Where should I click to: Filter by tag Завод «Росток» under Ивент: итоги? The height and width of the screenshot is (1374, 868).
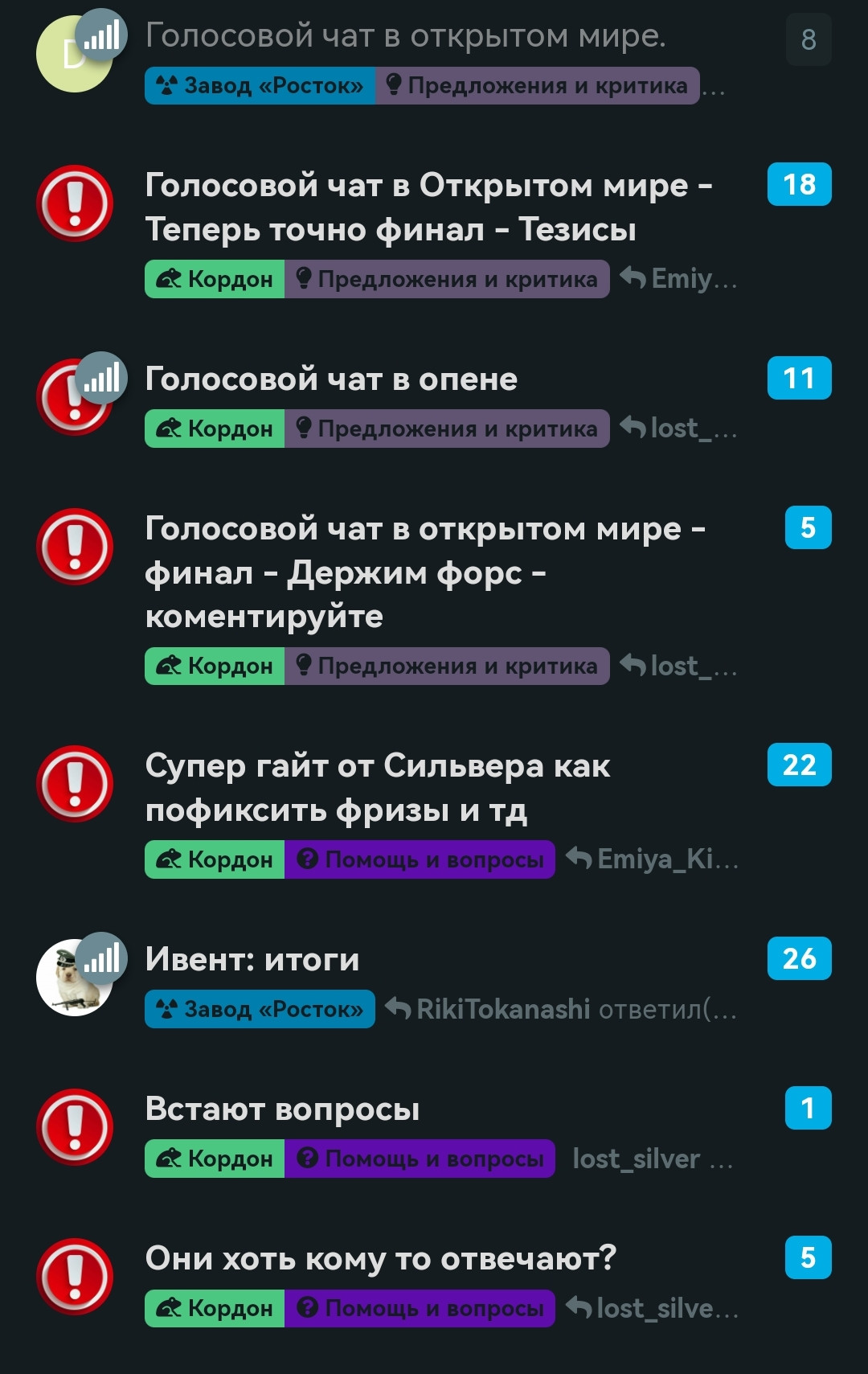(x=260, y=1009)
